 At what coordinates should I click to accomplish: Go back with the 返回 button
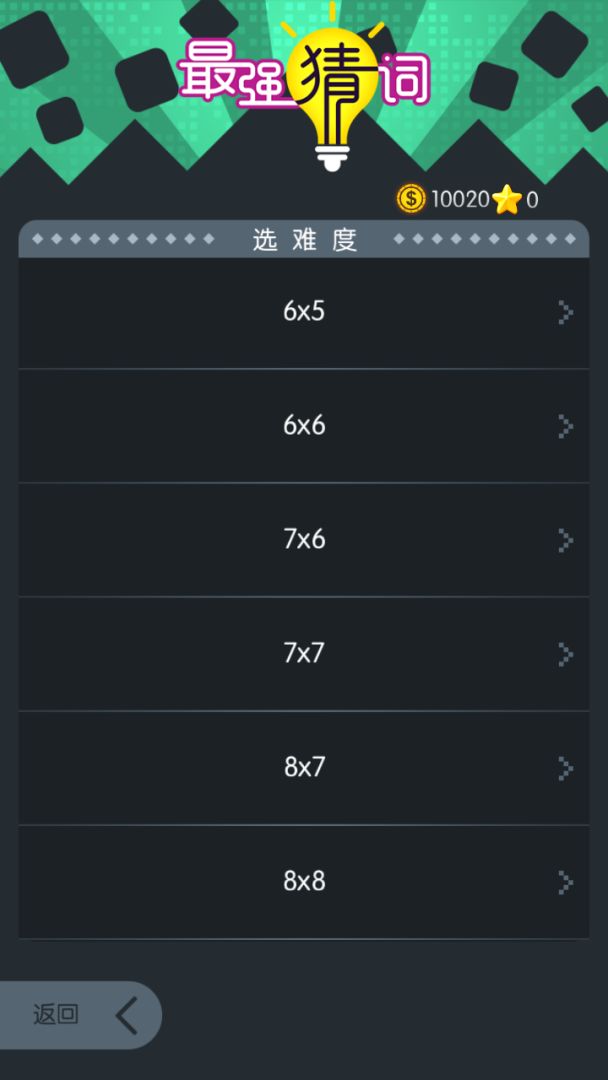click(78, 1014)
